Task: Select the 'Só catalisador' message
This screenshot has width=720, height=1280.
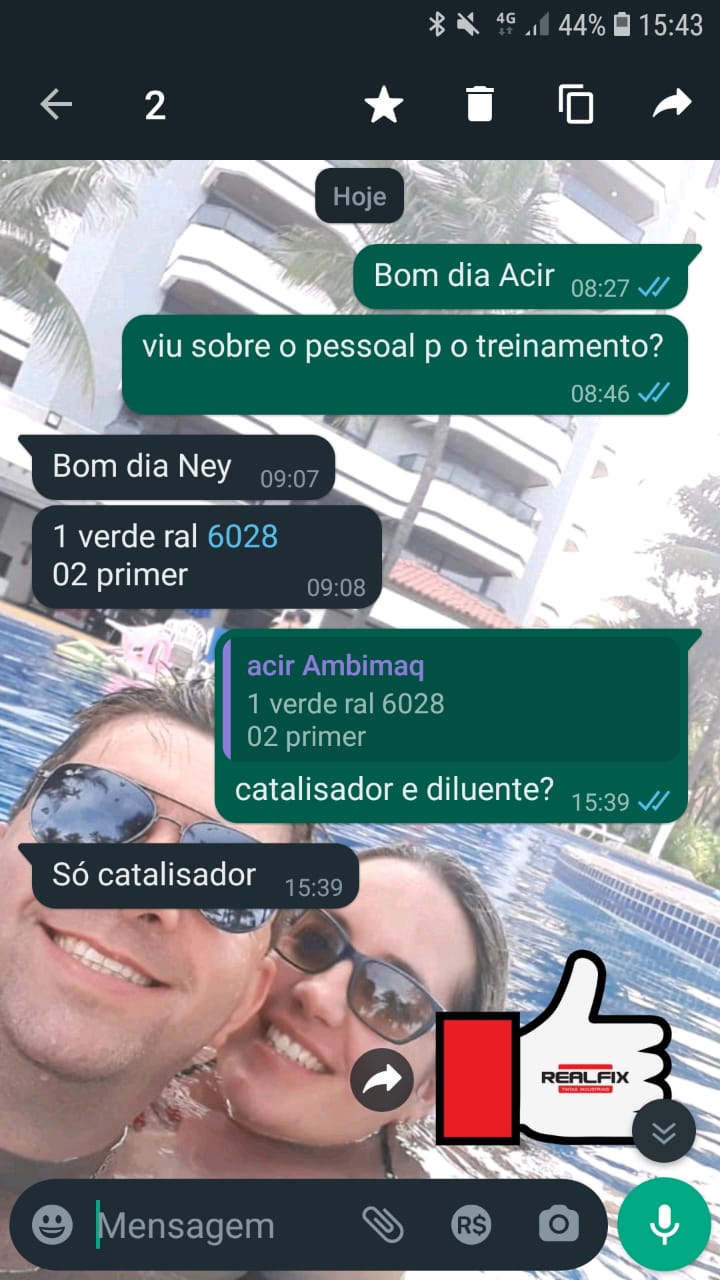Action: (155, 876)
